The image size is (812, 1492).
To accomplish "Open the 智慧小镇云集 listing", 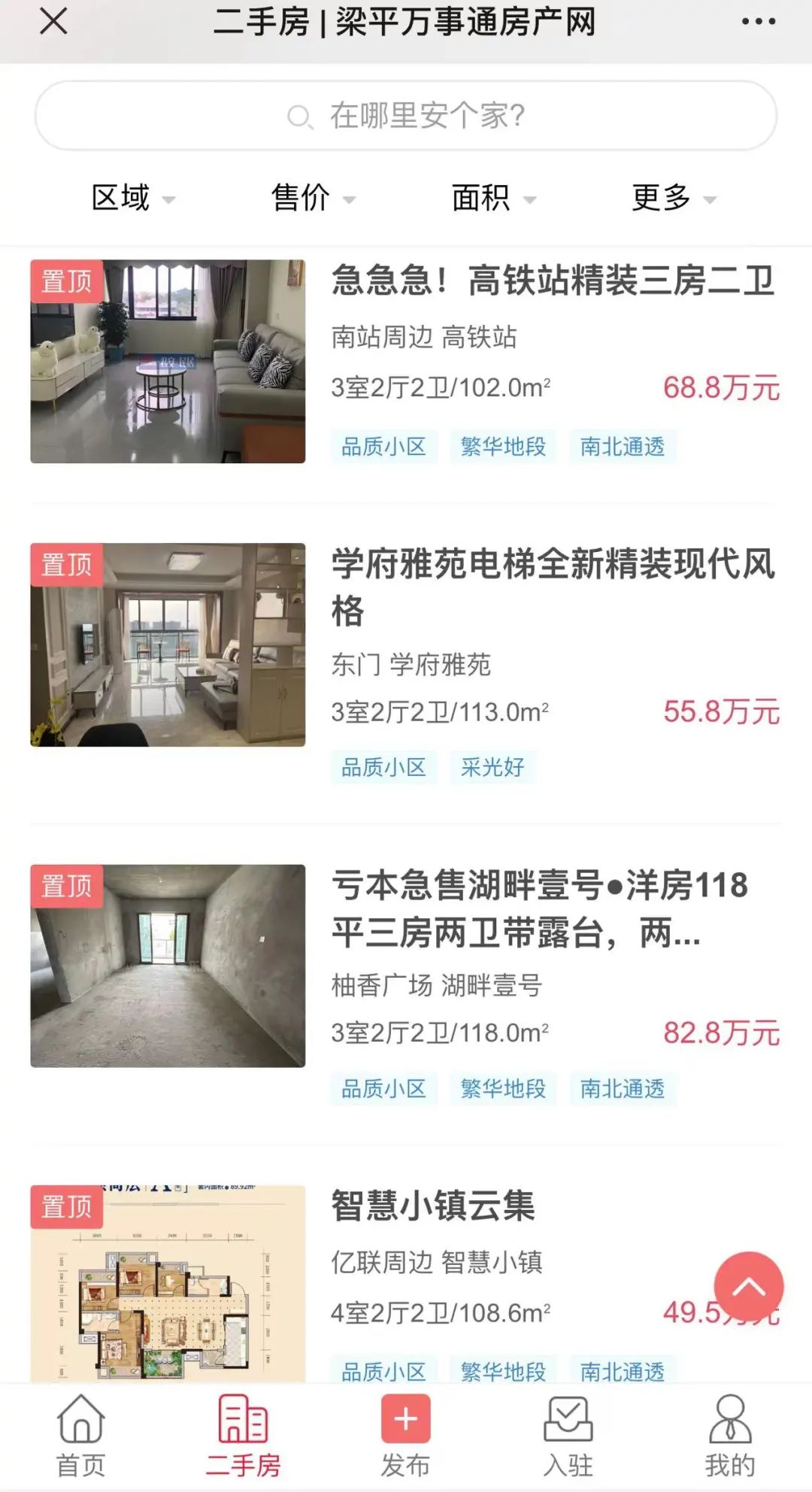I will pyautogui.click(x=433, y=1206).
